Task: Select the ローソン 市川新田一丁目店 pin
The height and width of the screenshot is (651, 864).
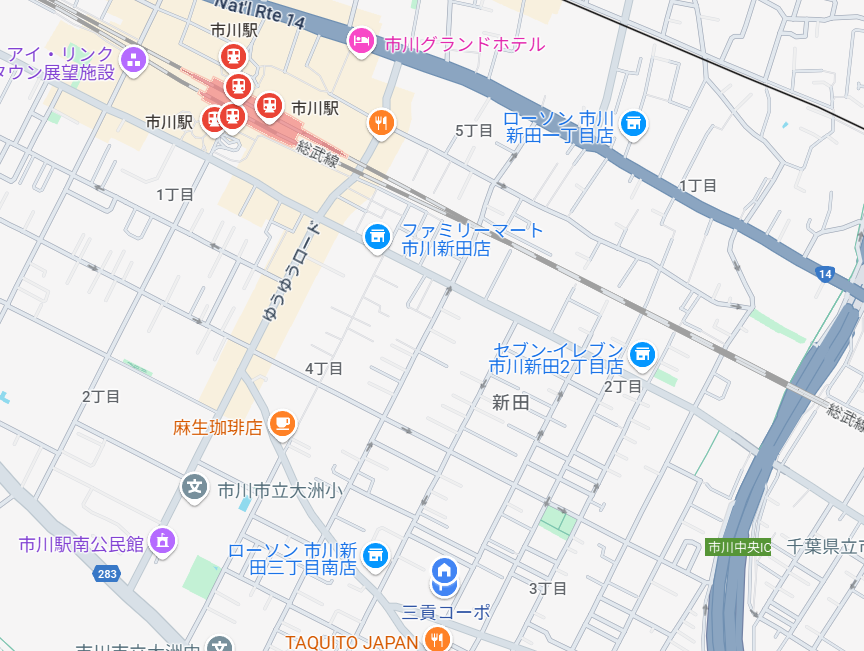Action: click(632, 123)
